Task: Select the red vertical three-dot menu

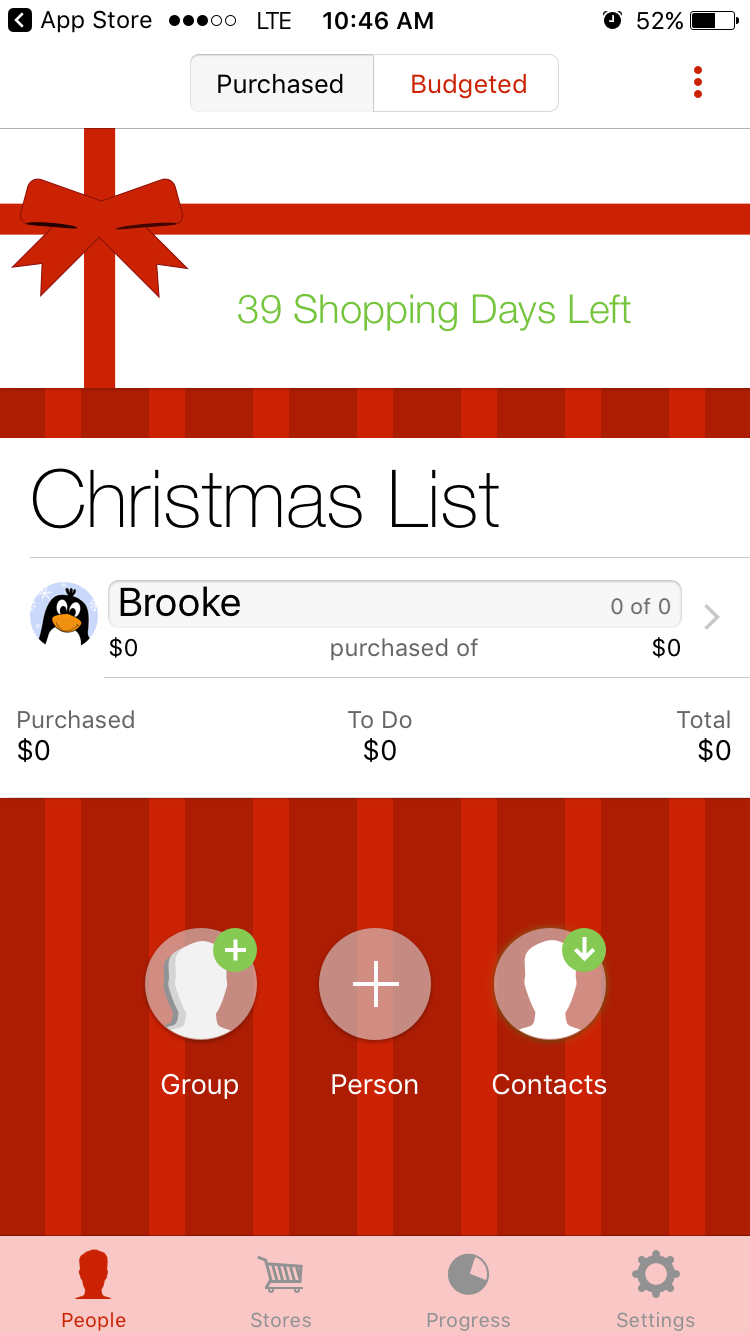Action: 697,83
